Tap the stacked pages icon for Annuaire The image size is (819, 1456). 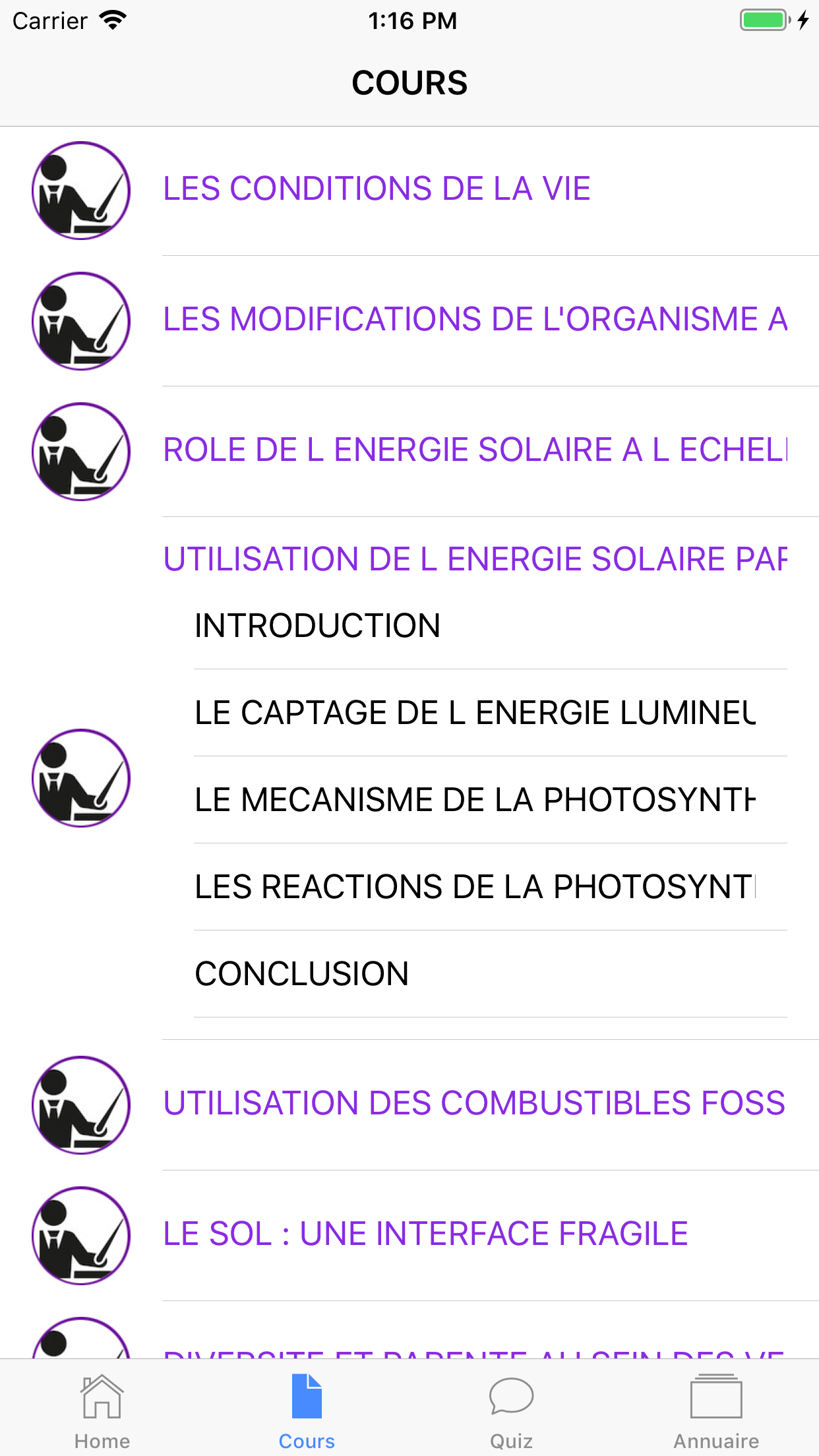pos(716,1396)
